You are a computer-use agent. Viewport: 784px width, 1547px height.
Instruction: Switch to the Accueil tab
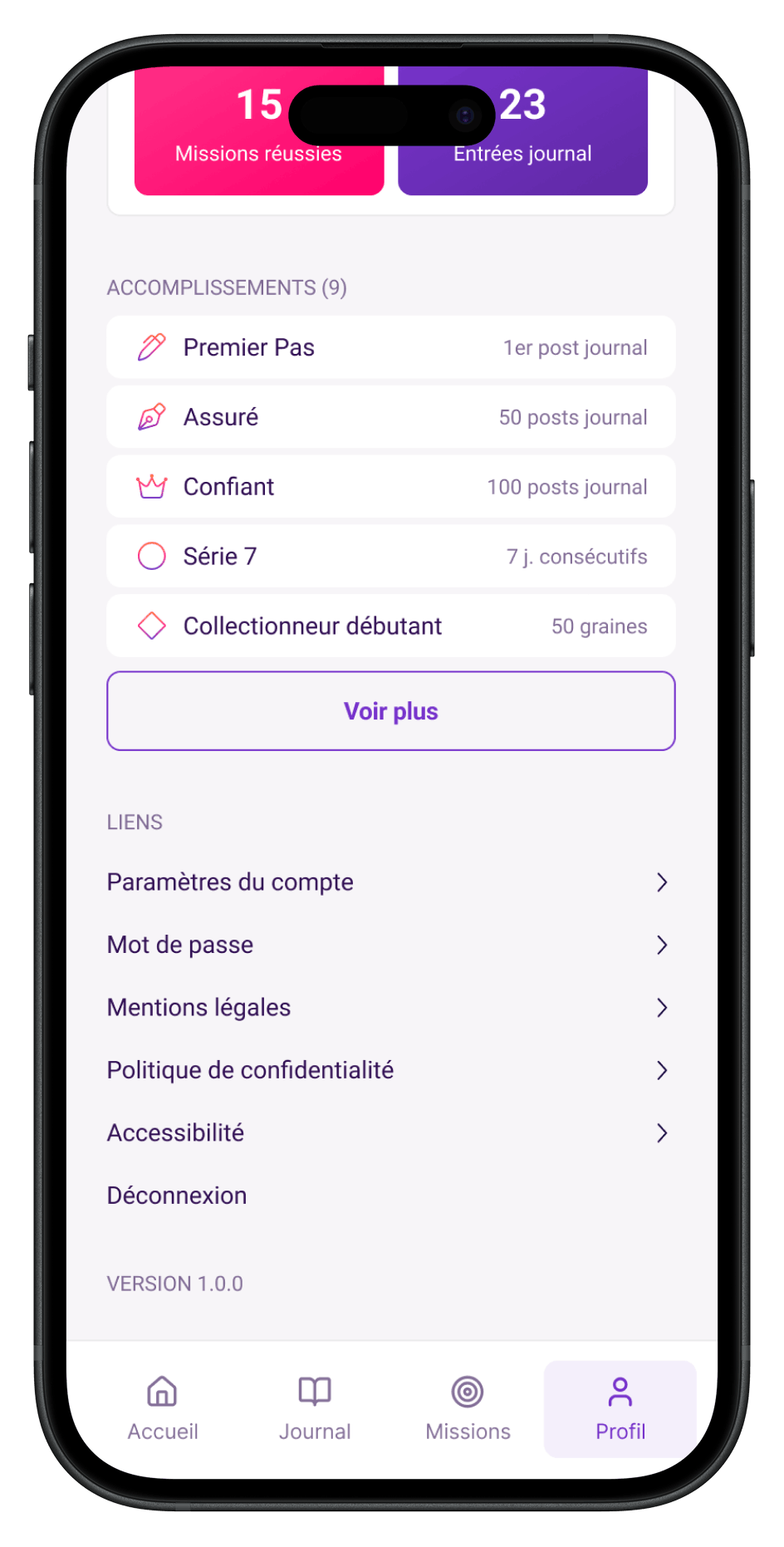click(x=163, y=1408)
